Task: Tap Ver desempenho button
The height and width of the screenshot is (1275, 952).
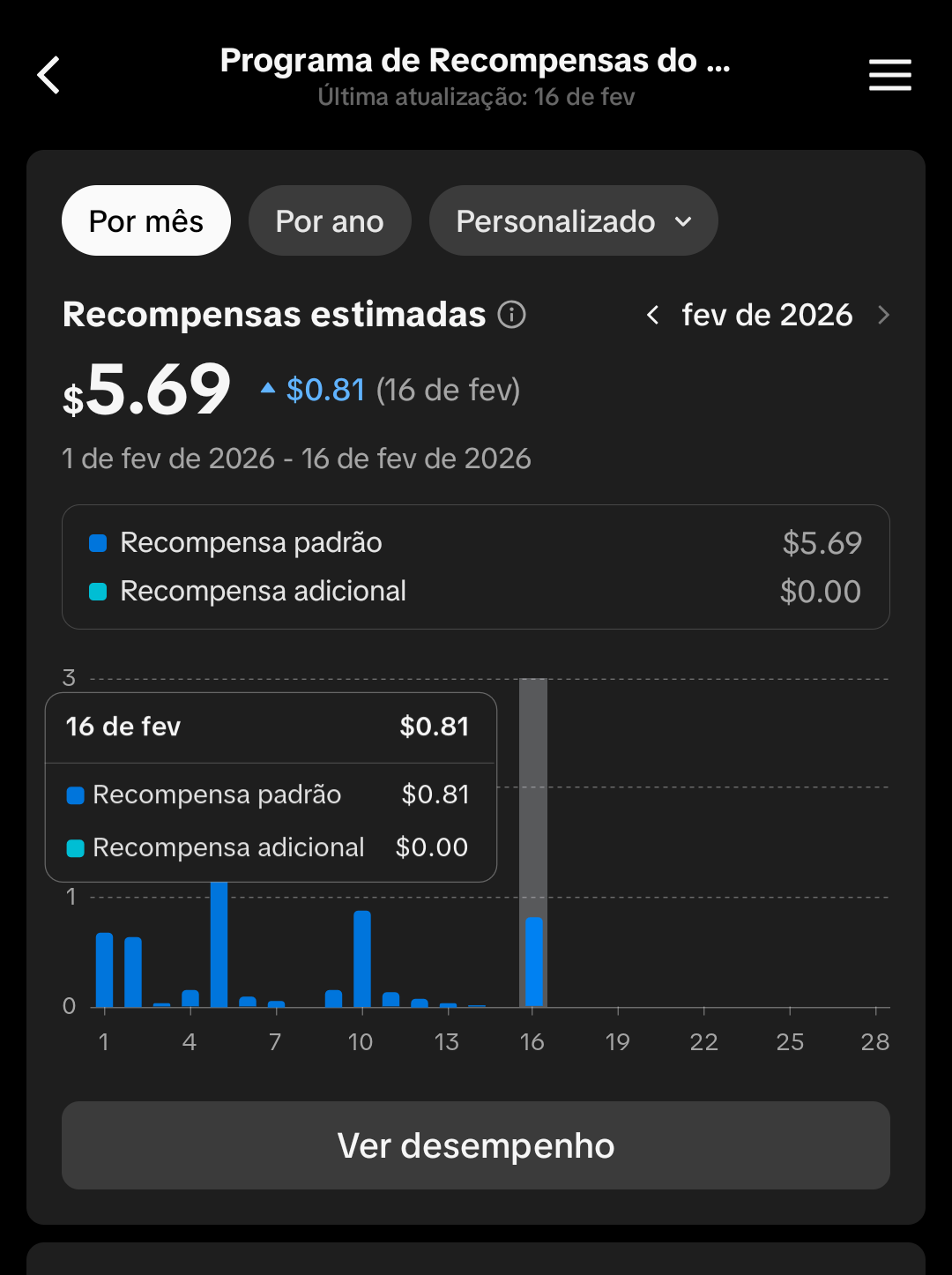Action: [x=476, y=1145]
